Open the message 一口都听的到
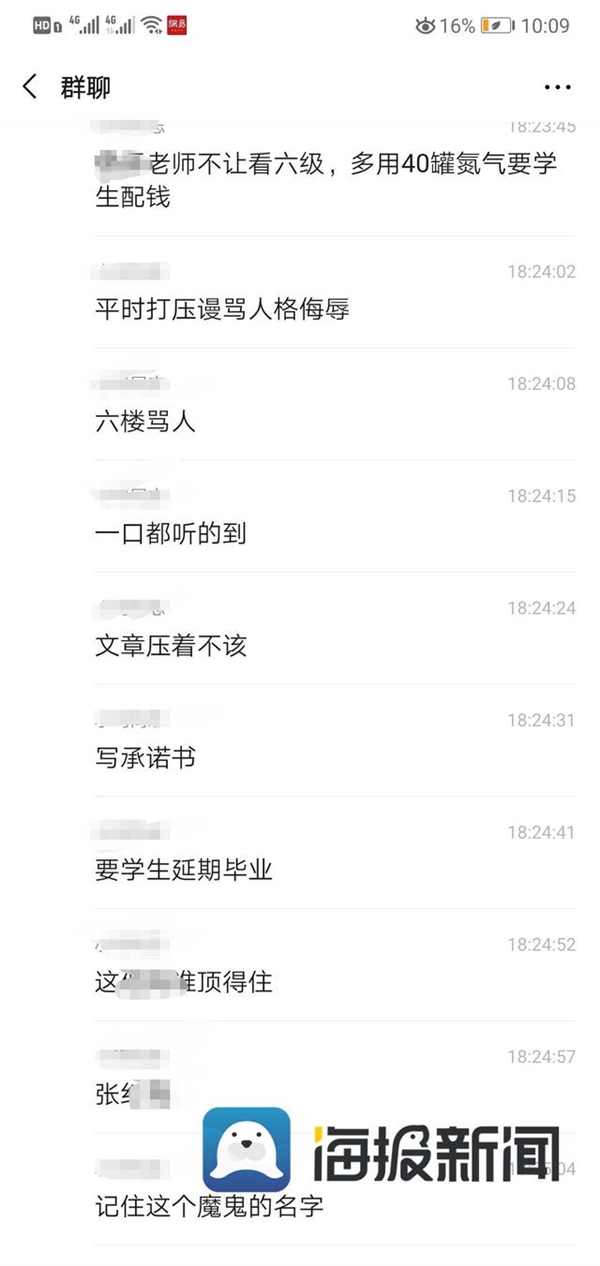This screenshot has width=600, height=1266. pyautogui.click(x=335, y=516)
